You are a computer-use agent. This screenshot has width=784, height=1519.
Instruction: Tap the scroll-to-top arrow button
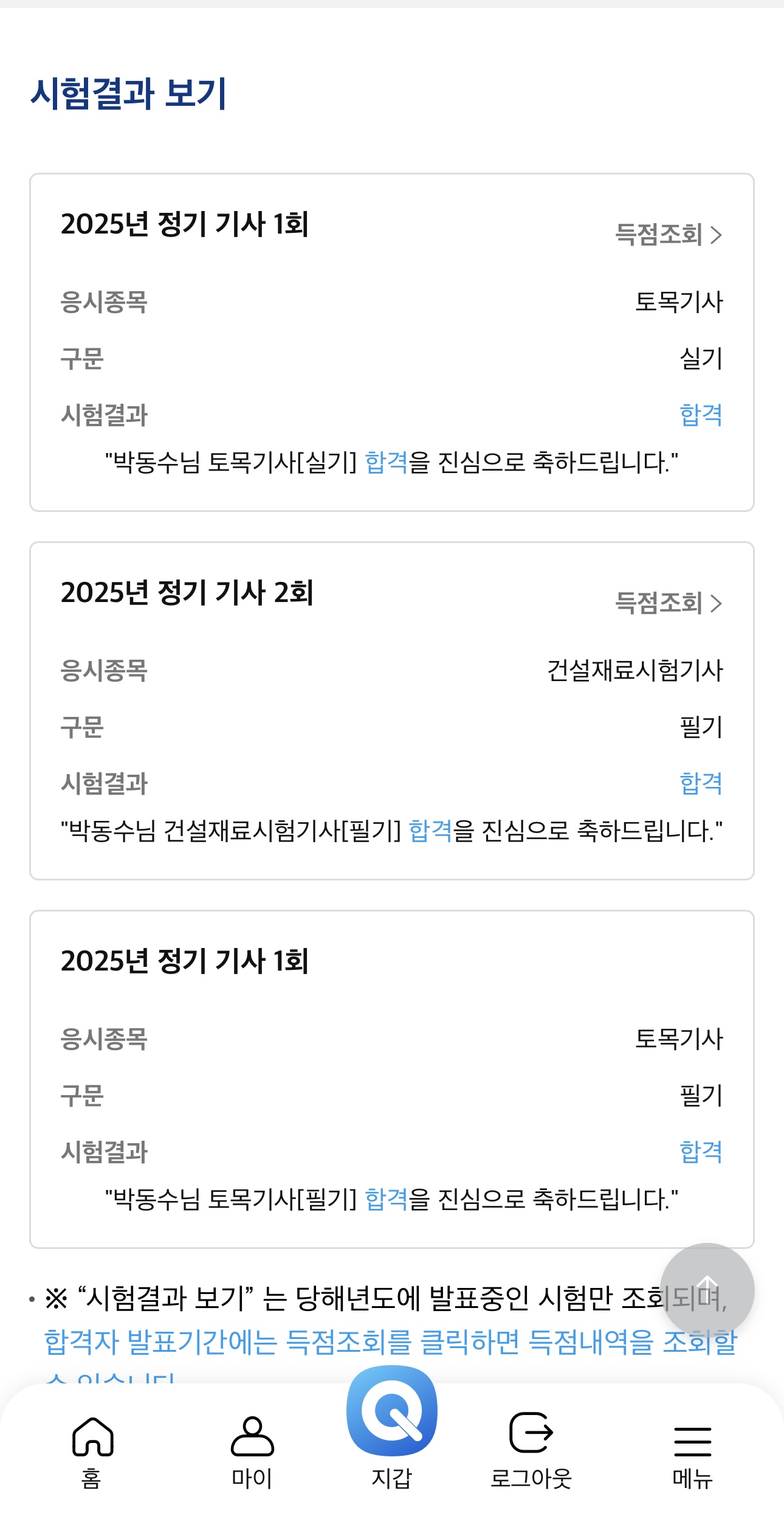coord(707,1289)
